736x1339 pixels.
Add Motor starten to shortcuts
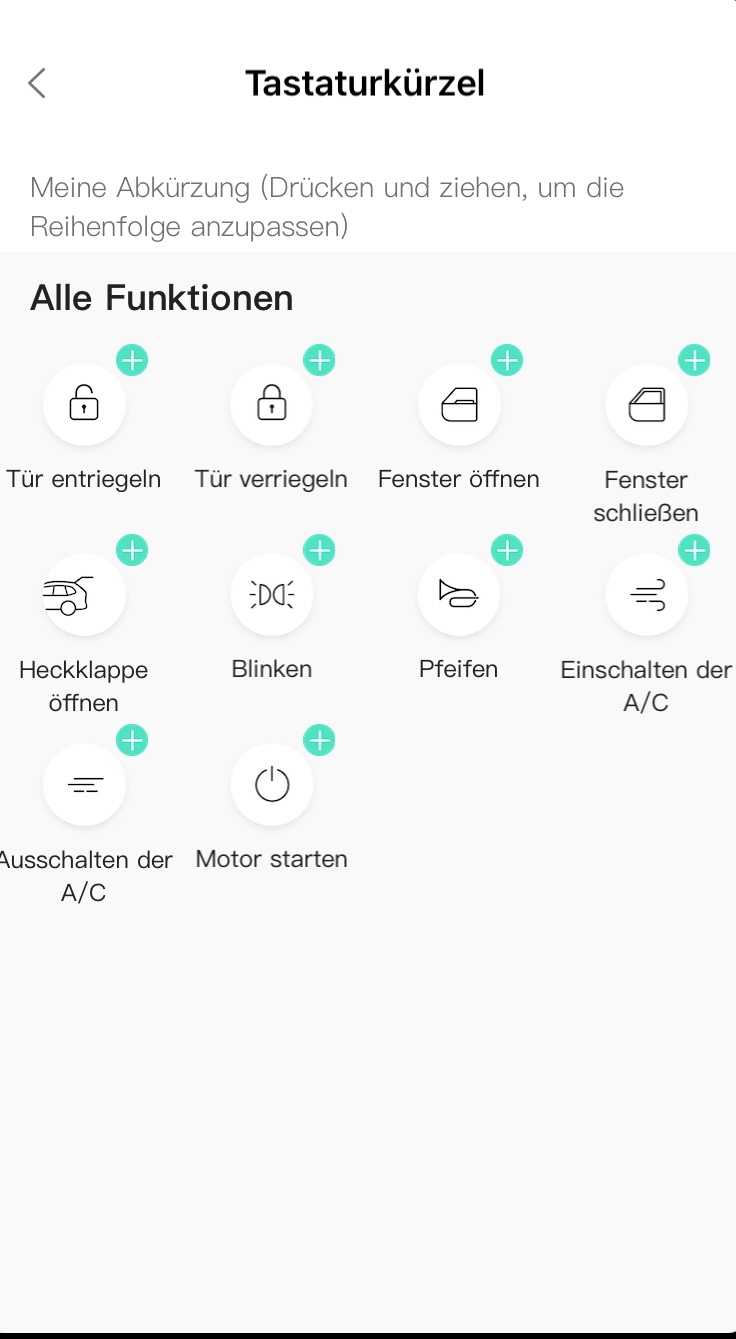[319, 740]
